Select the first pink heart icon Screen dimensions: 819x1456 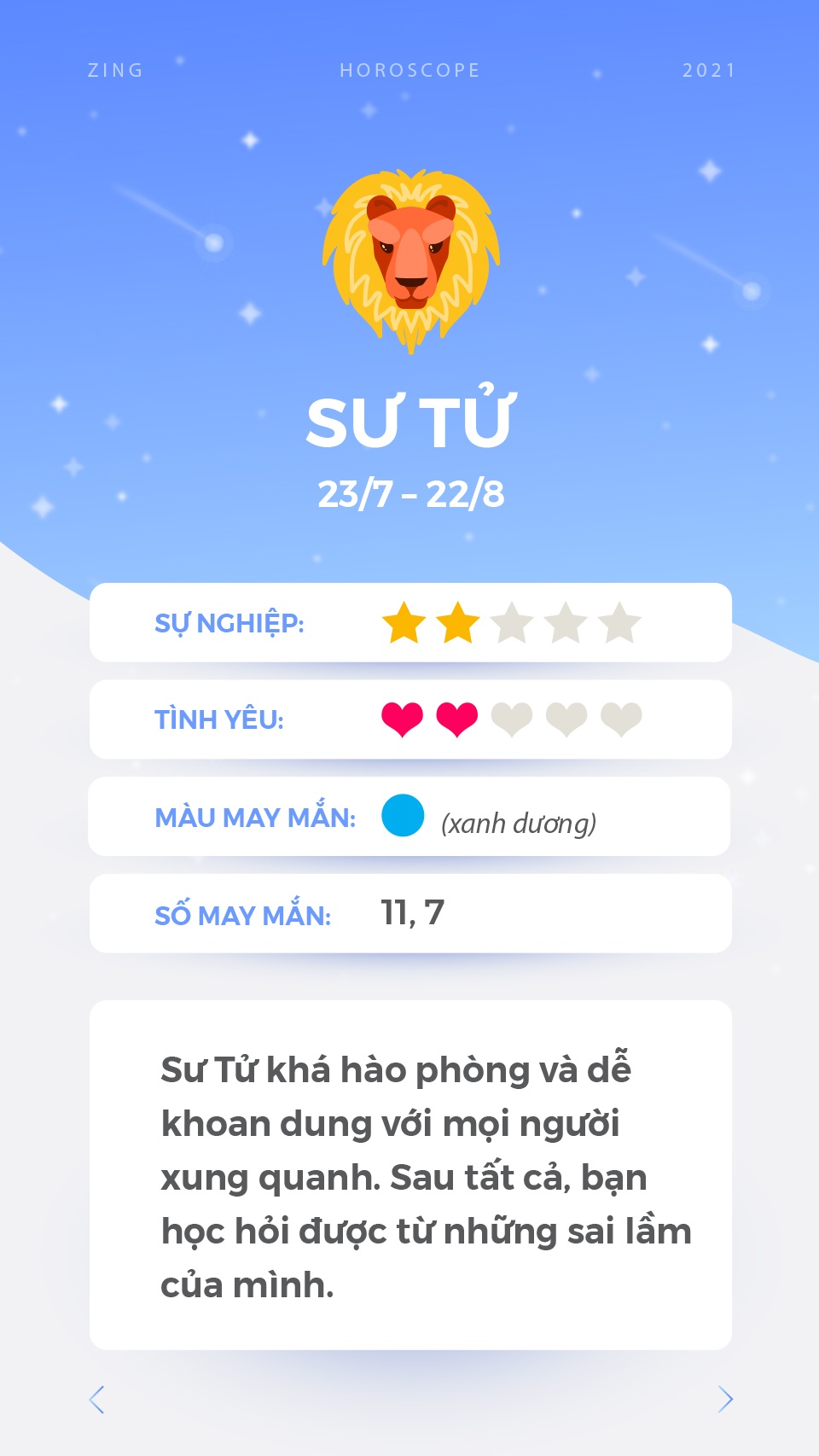tap(401, 719)
